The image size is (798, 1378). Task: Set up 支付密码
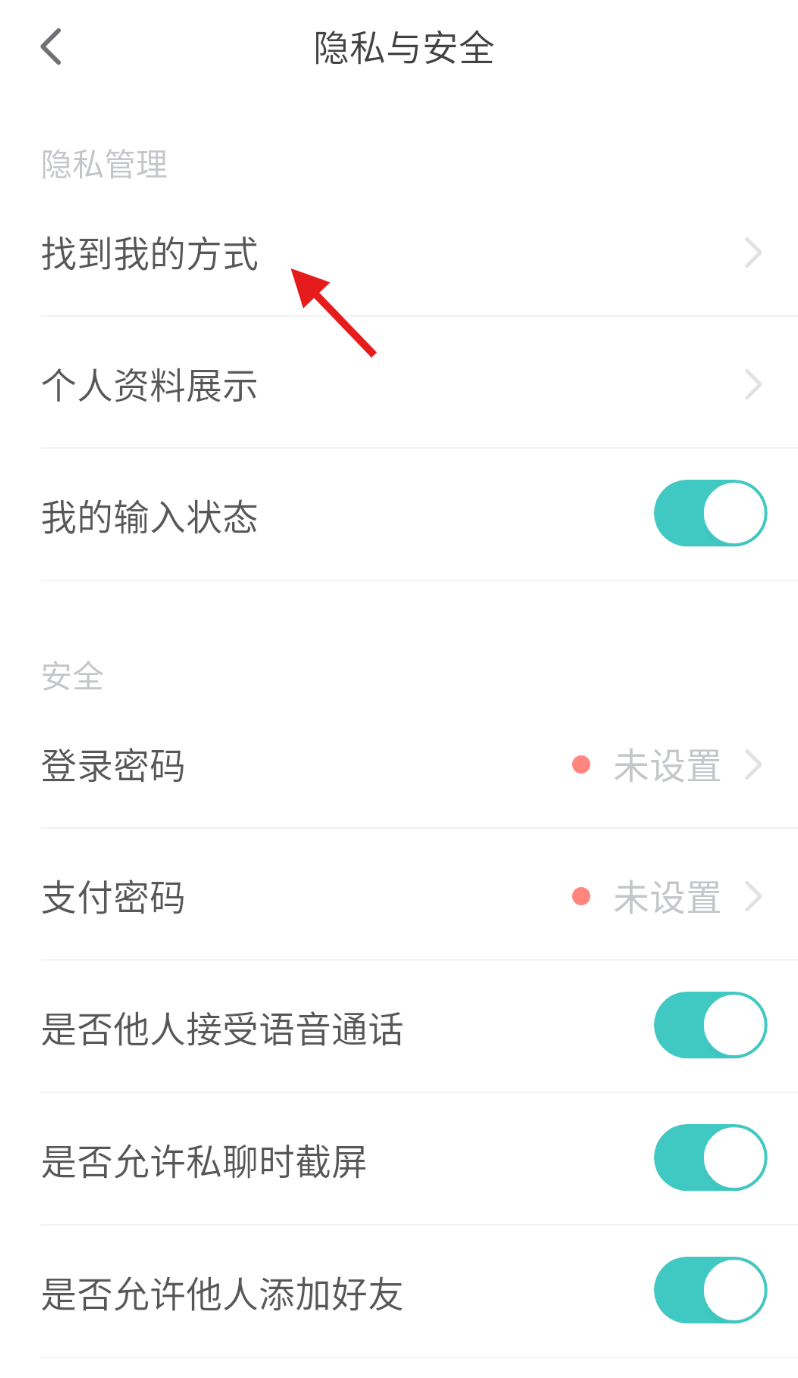(400, 898)
